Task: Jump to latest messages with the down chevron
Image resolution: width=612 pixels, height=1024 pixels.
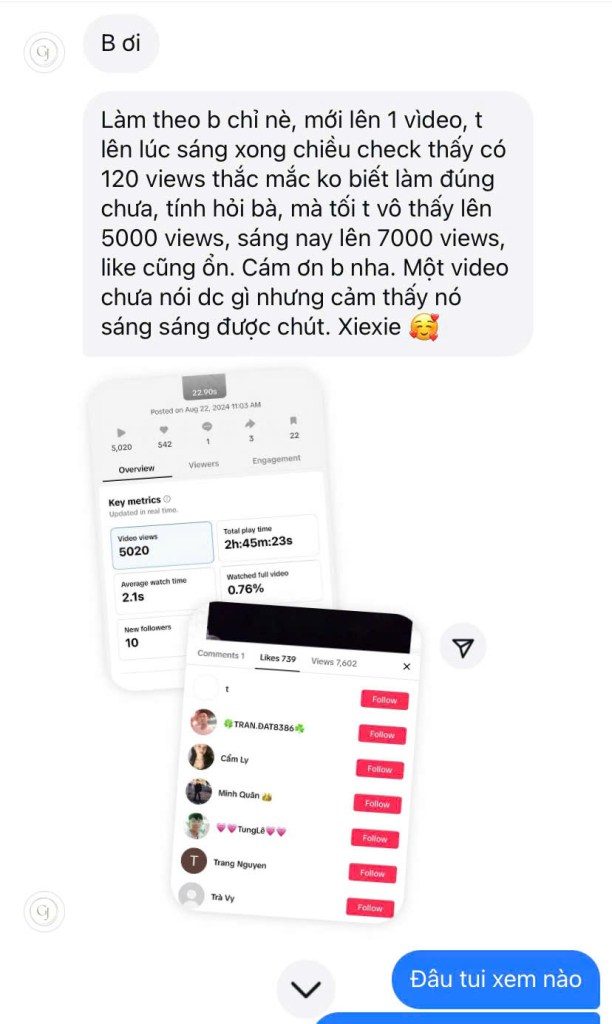Action: coord(305,989)
